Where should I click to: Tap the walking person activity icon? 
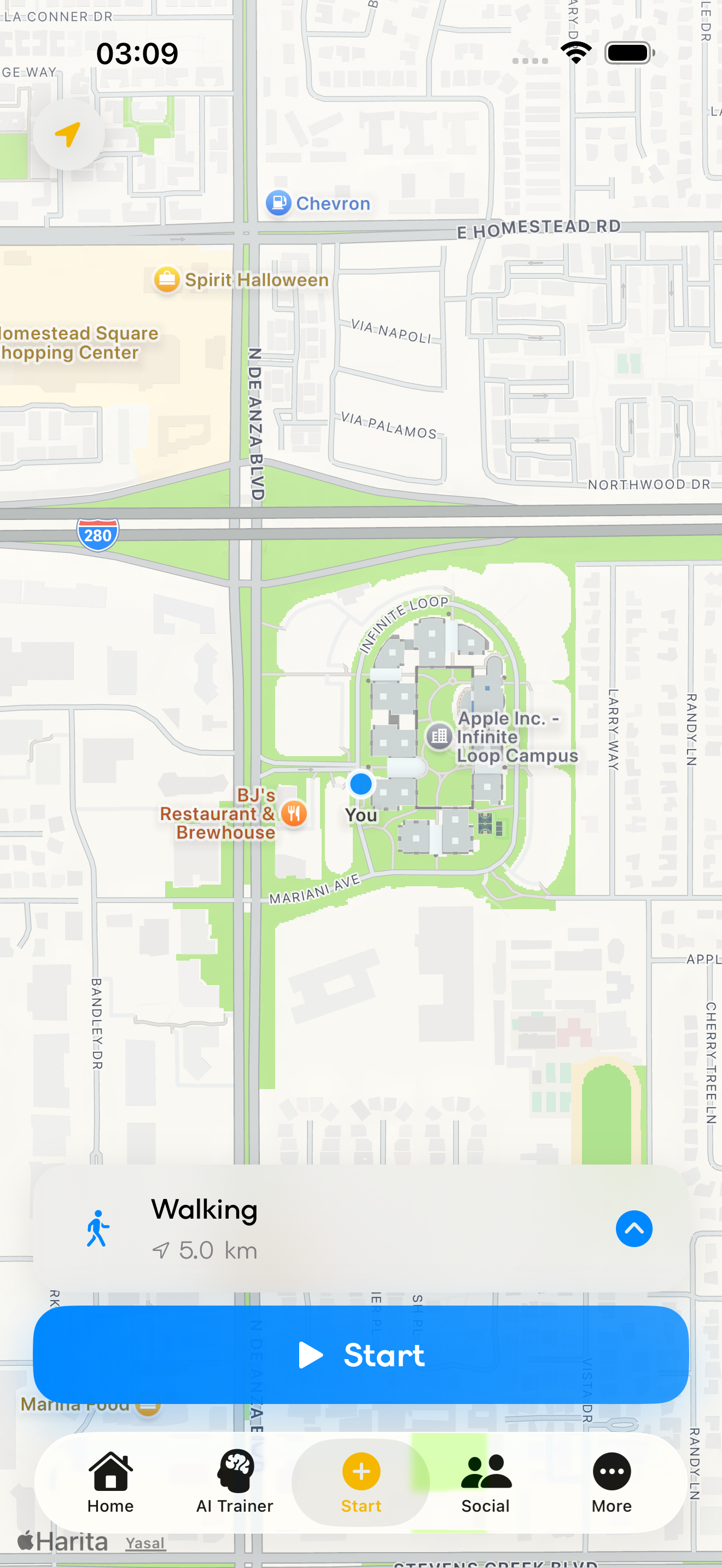[x=96, y=1228]
